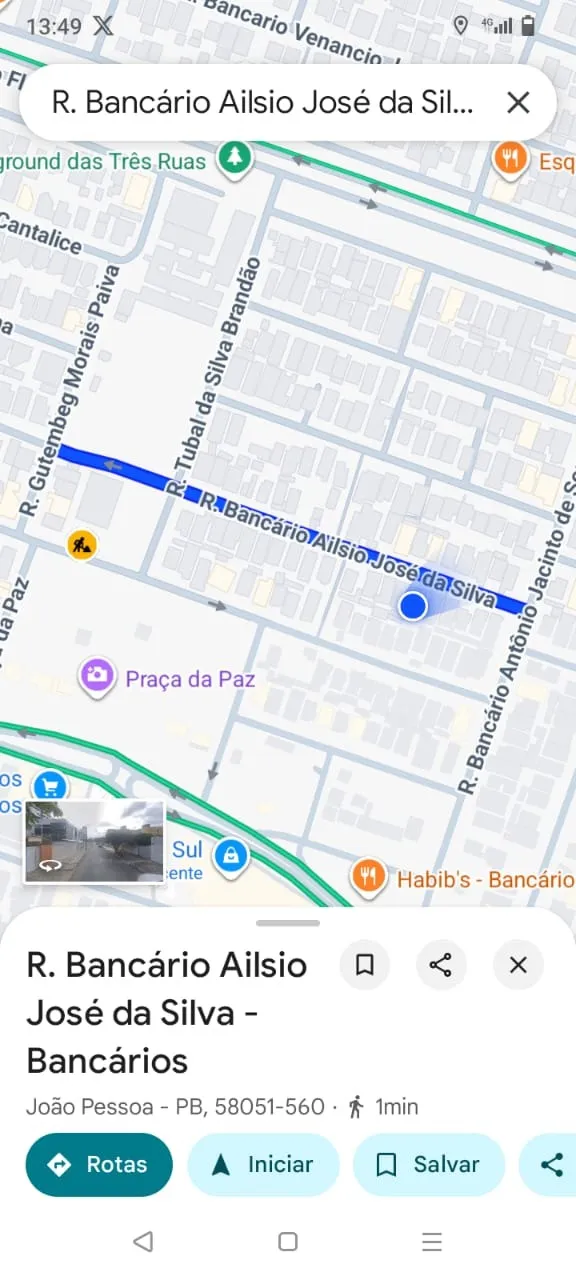
Task: Bookmark this street from the info card header
Action: (x=365, y=965)
